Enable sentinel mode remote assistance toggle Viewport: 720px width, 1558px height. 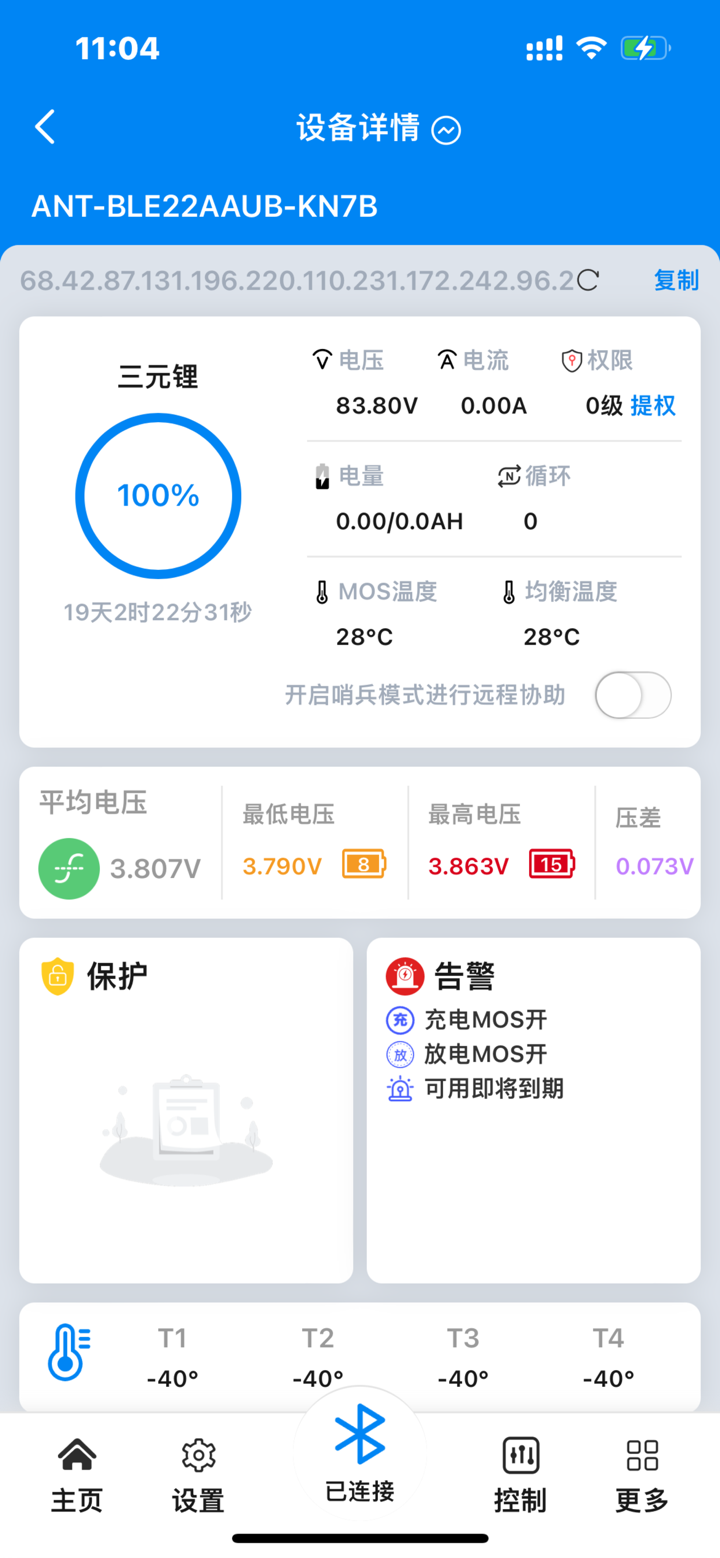(x=632, y=695)
